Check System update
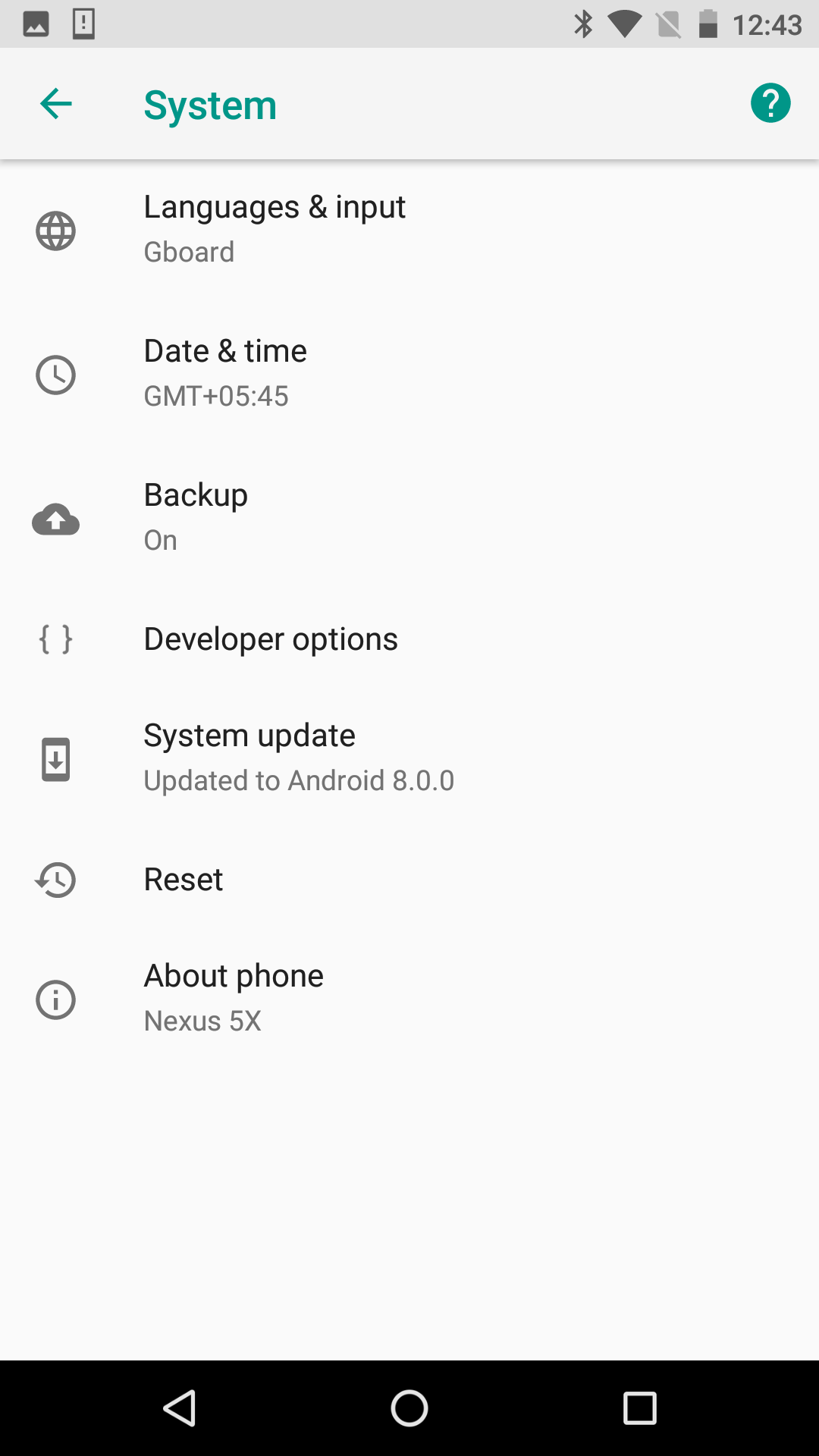Viewport: 819px width, 1456px height. click(x=409, y=758)
